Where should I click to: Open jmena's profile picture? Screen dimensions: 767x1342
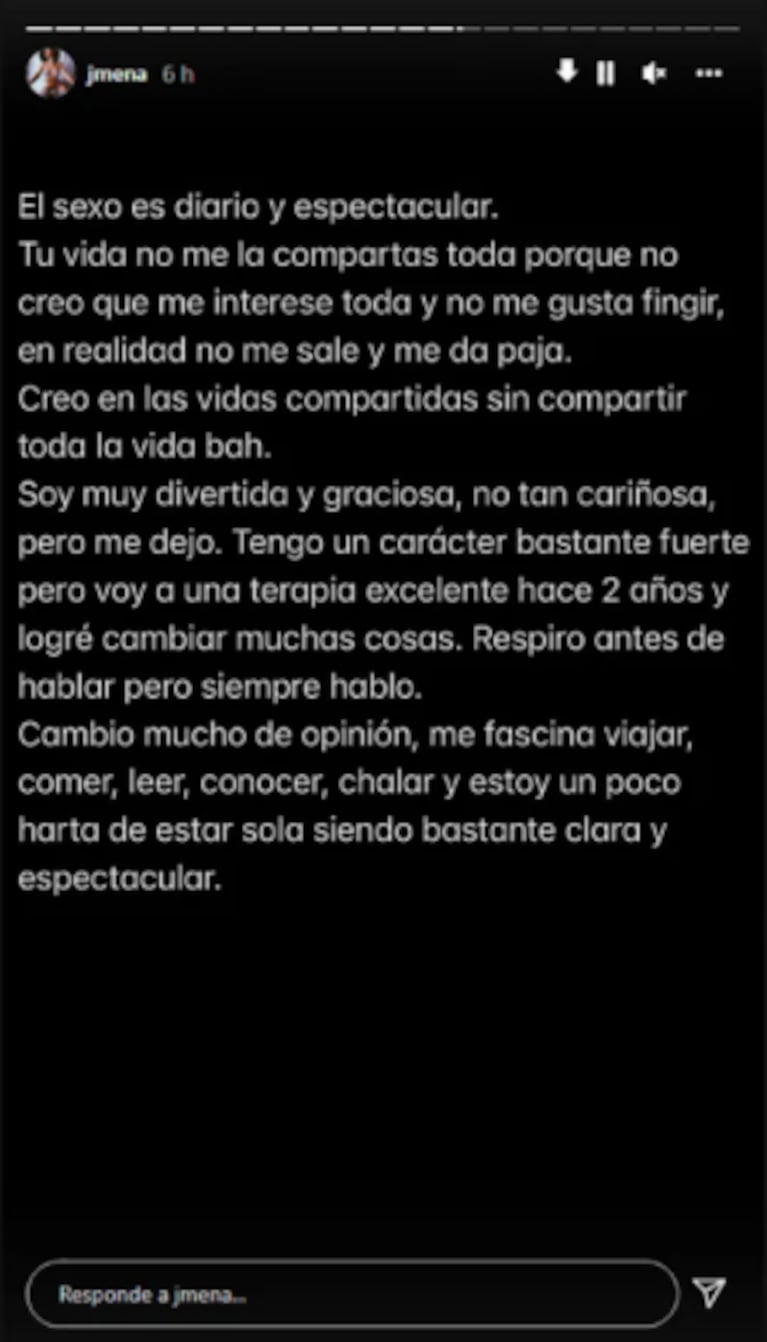click(x=50, y=73)
